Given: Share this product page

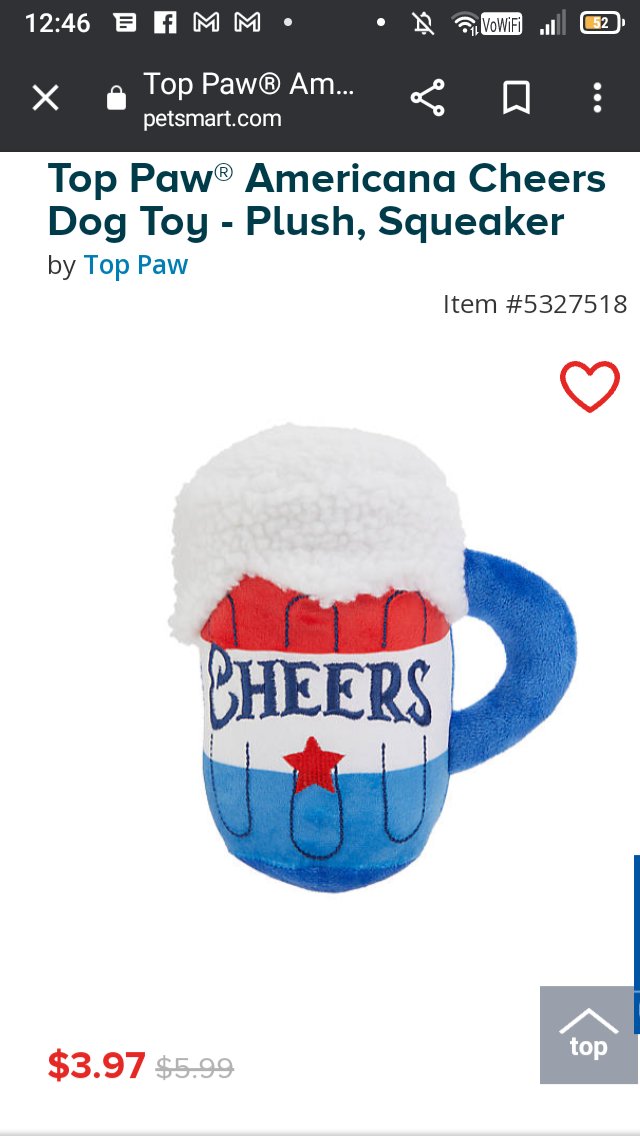Looking at the screenshot, I should [427, 98].
